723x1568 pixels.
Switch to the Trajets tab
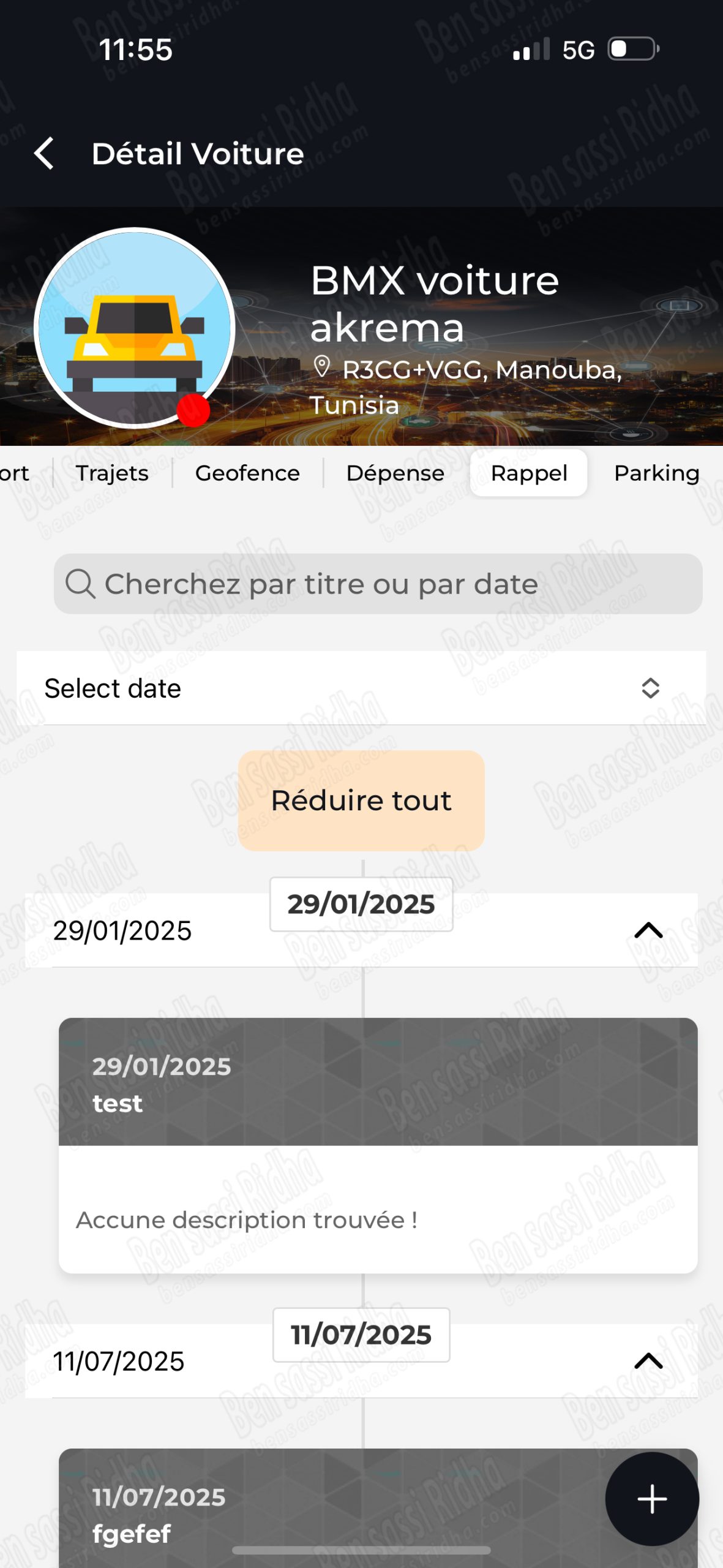112,473
